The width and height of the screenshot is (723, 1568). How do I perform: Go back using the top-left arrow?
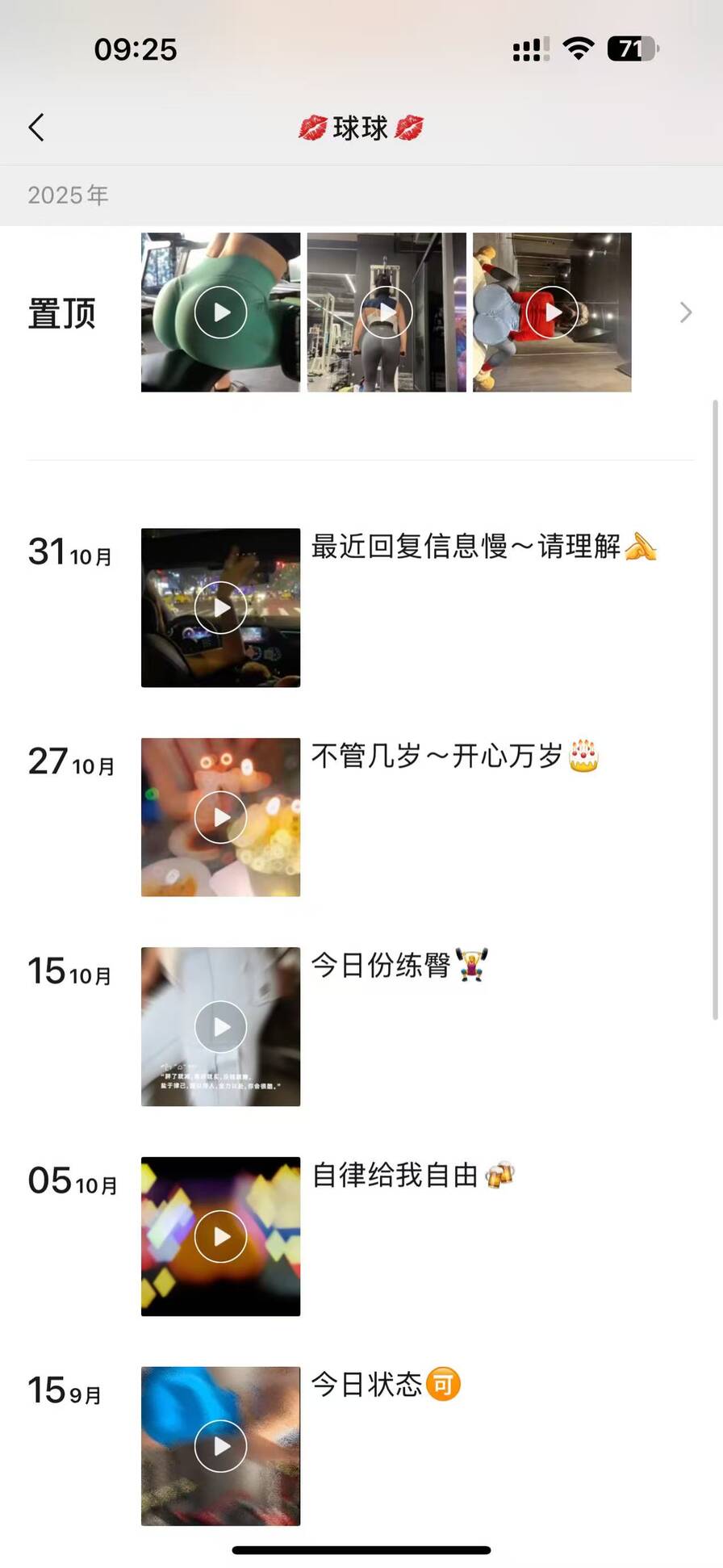click(36, 128)
